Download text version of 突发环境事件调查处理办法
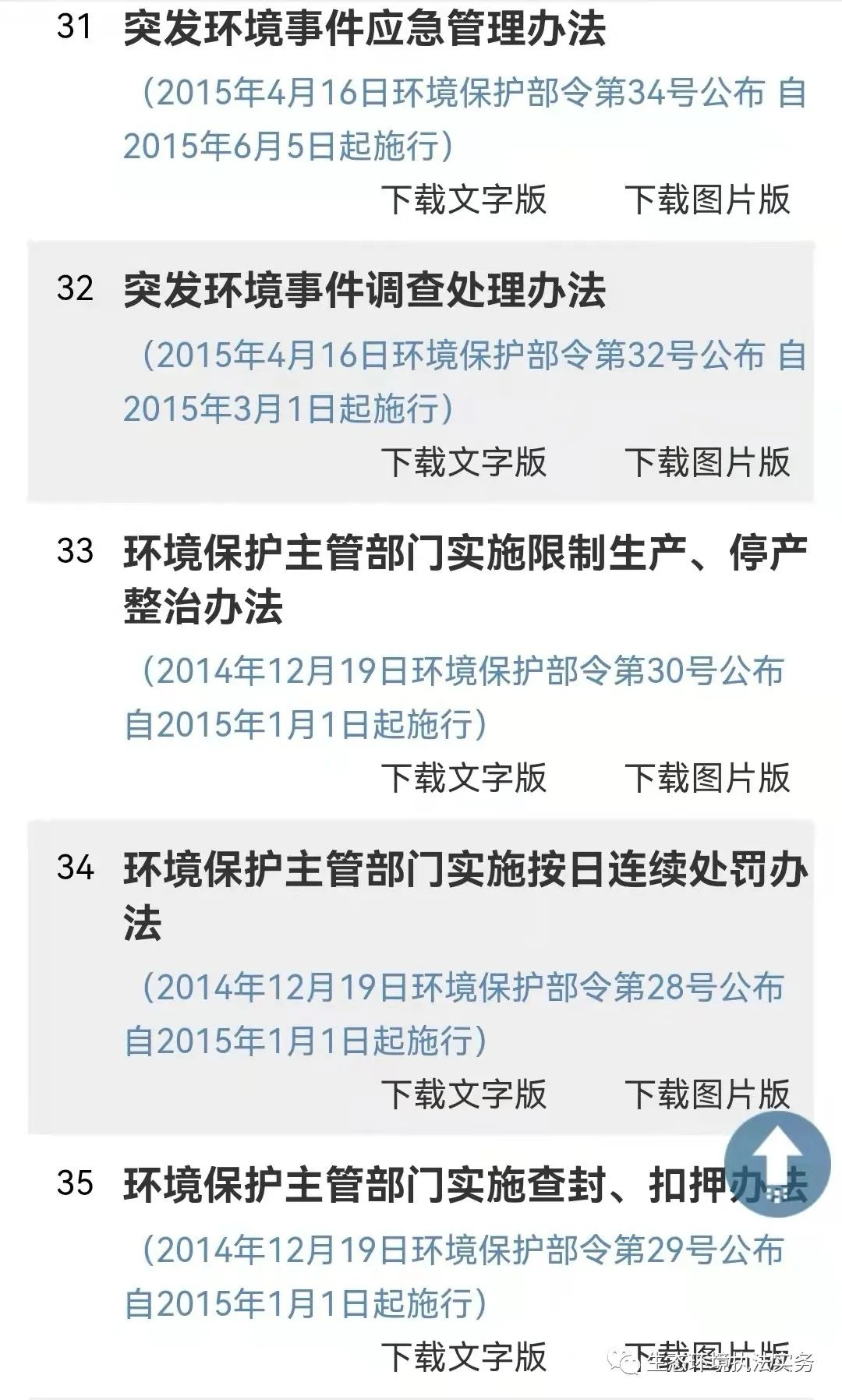This screenshot has height=1400, width=842. (x=464, y=462)
